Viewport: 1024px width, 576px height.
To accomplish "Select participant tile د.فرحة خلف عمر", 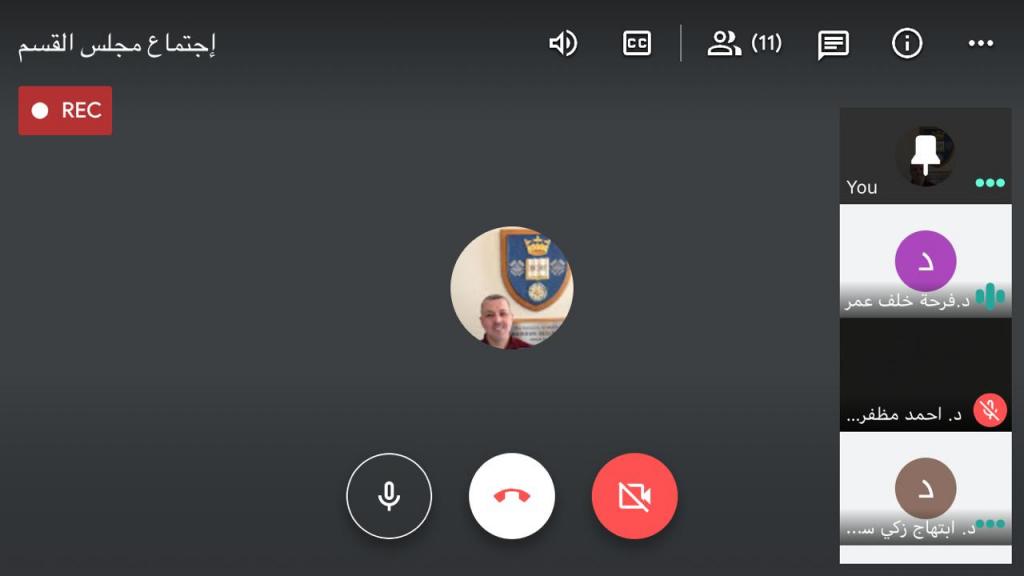I will point(925,262).
